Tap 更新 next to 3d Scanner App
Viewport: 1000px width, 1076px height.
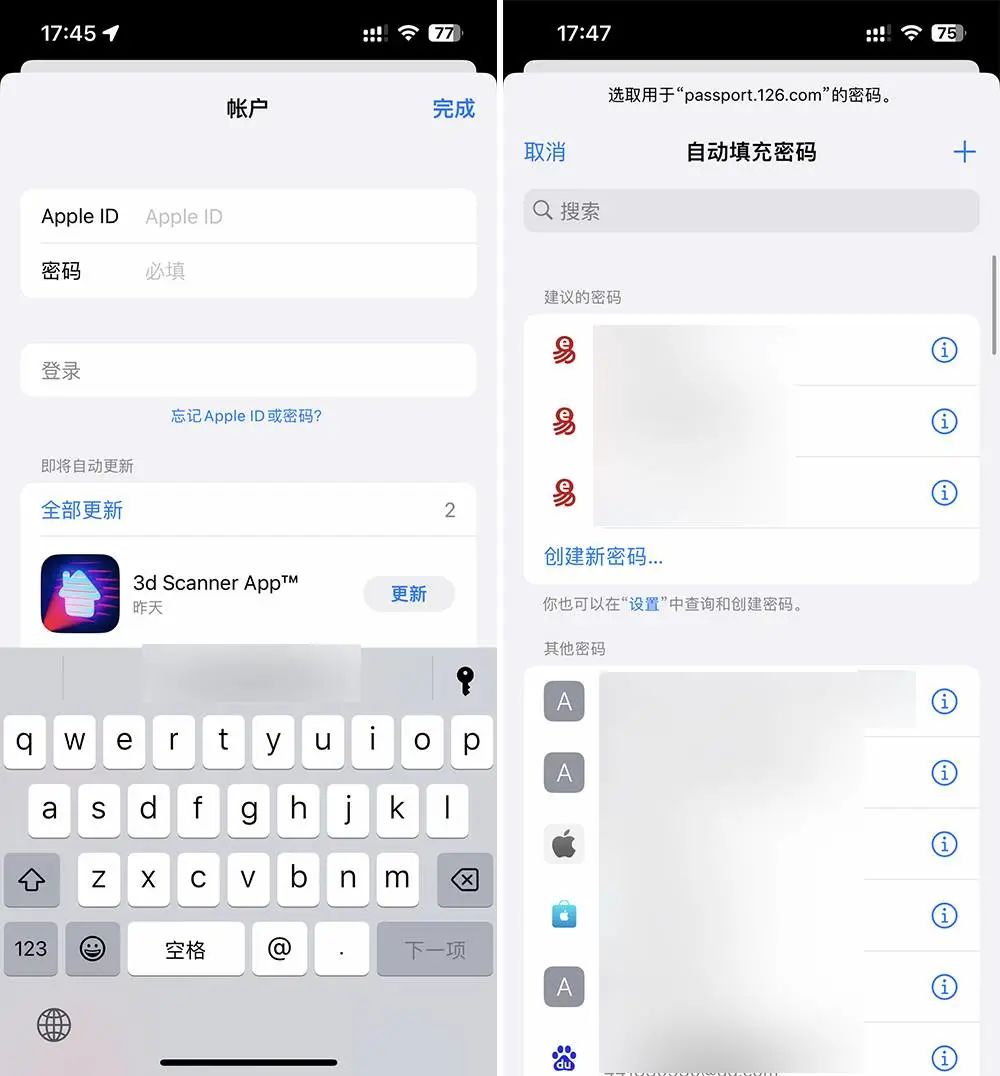point(408,594)
